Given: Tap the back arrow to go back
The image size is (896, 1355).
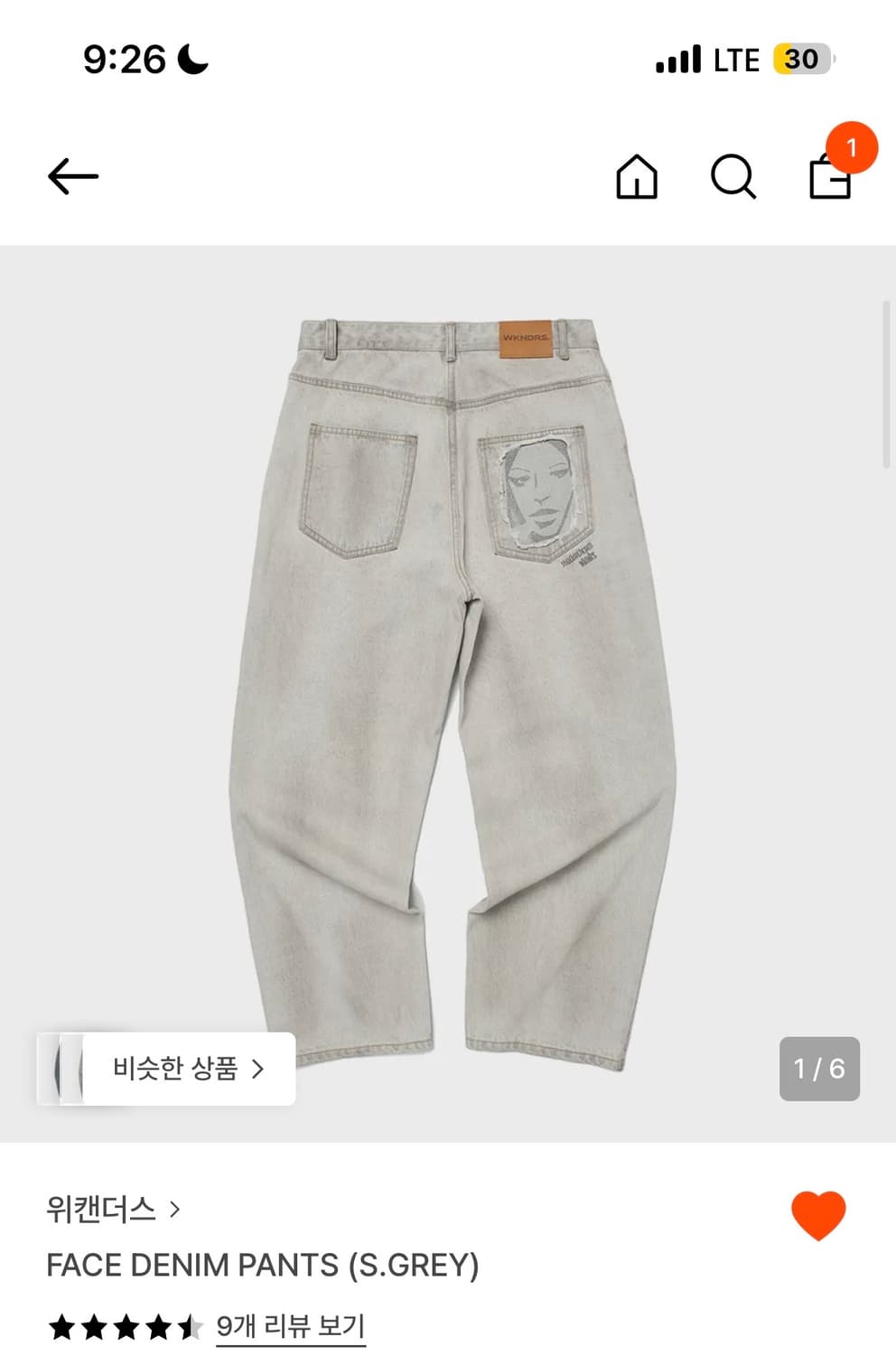Looking at the screenshot, I should 73,175.
